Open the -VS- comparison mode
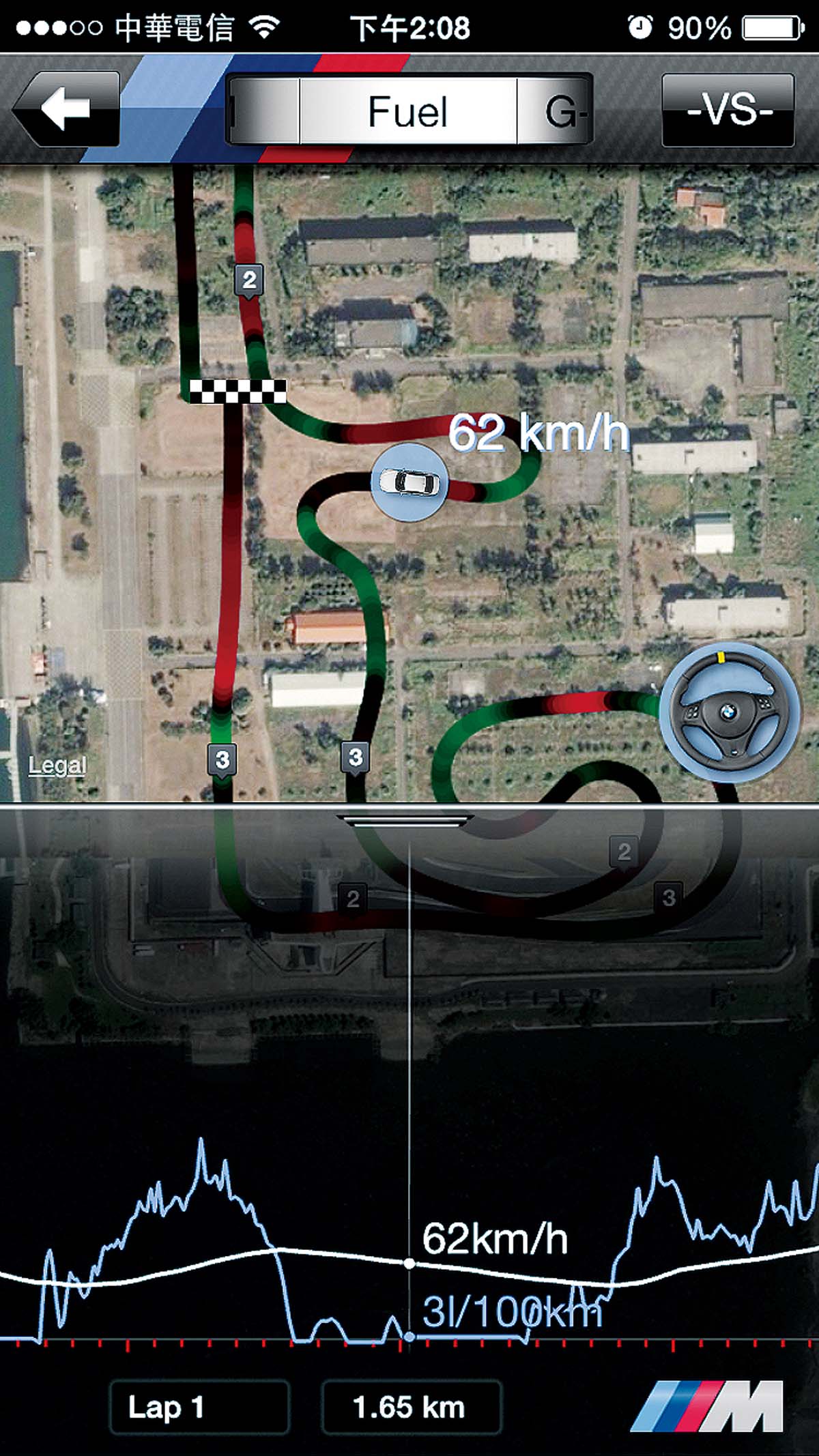 [x=728, y=110]
